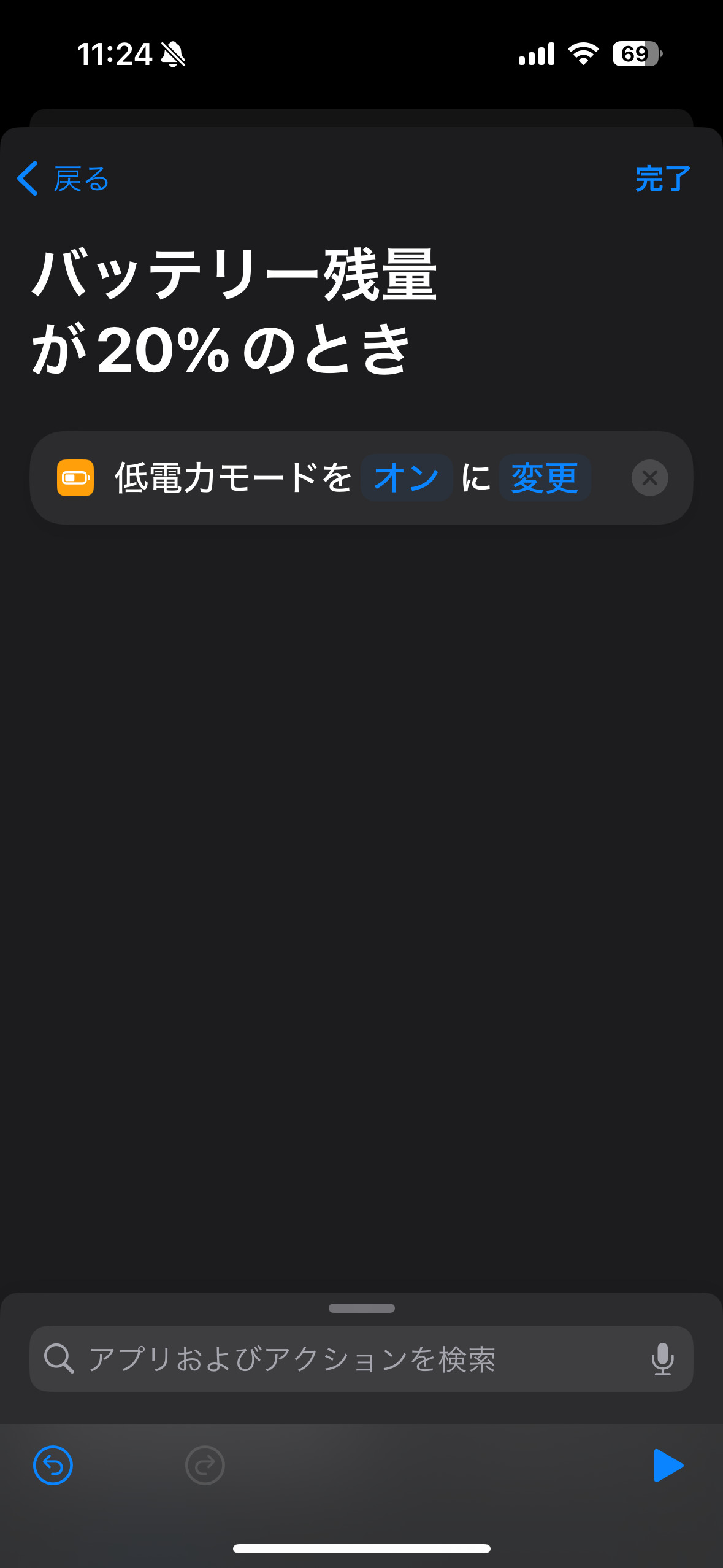Viewport: 723px width, 1568px height.
Task: Change the オン parameter of low power mode
Action: [407, 478]
